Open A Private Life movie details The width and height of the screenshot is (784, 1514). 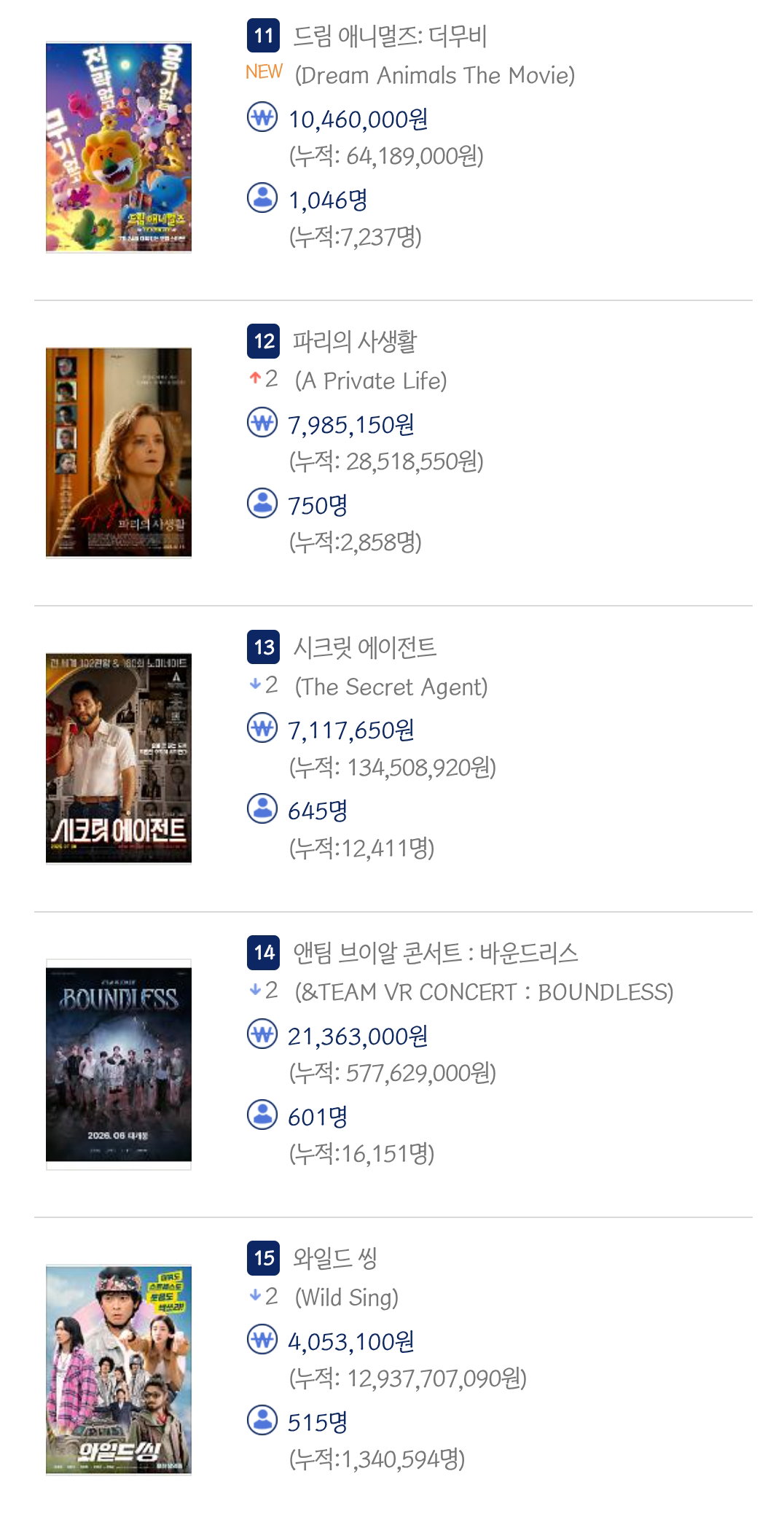click(x=355, y=341)
